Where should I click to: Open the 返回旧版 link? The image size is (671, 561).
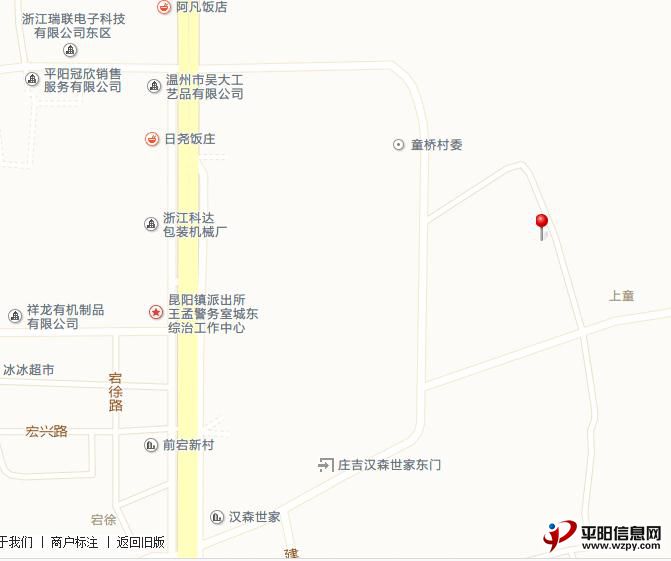point(140,543)
